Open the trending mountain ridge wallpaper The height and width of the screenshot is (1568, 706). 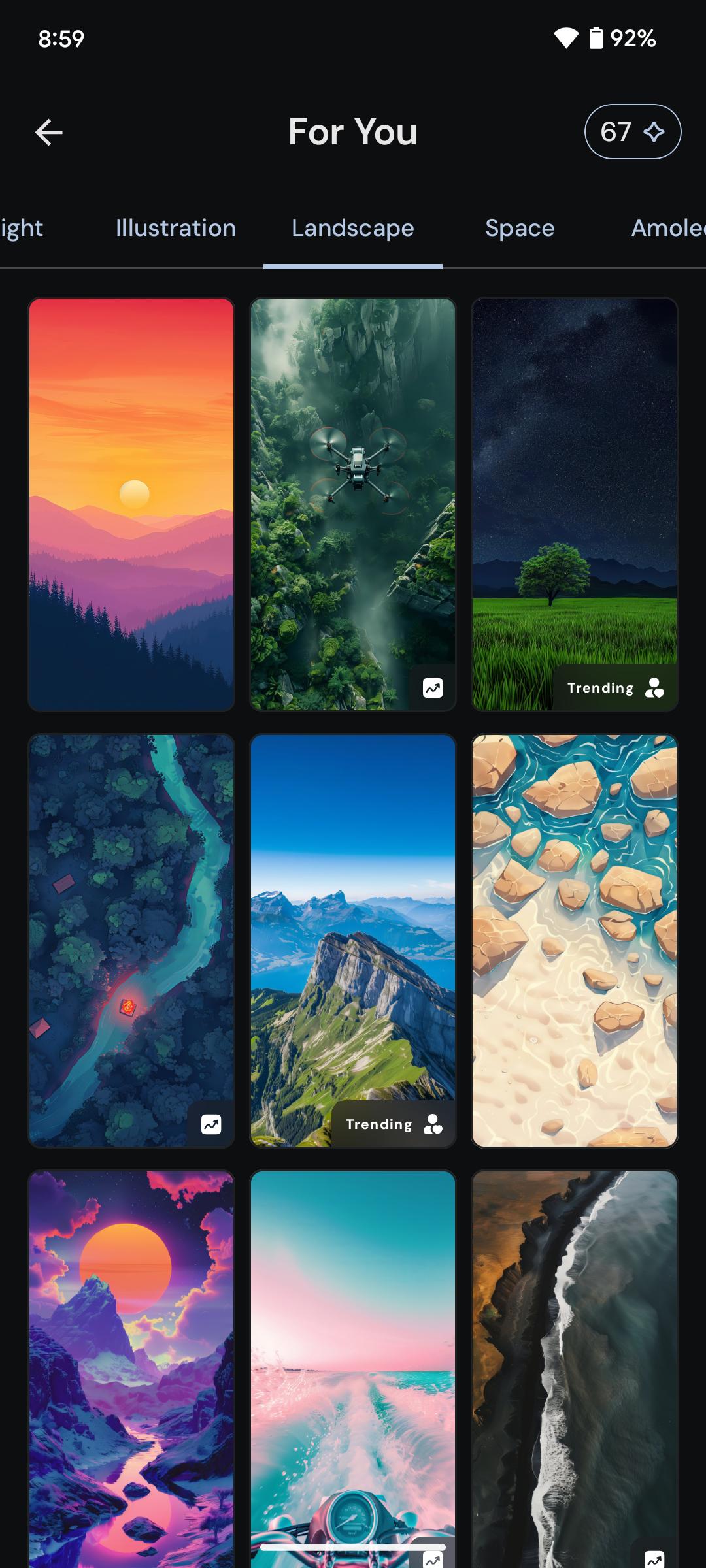353,941
